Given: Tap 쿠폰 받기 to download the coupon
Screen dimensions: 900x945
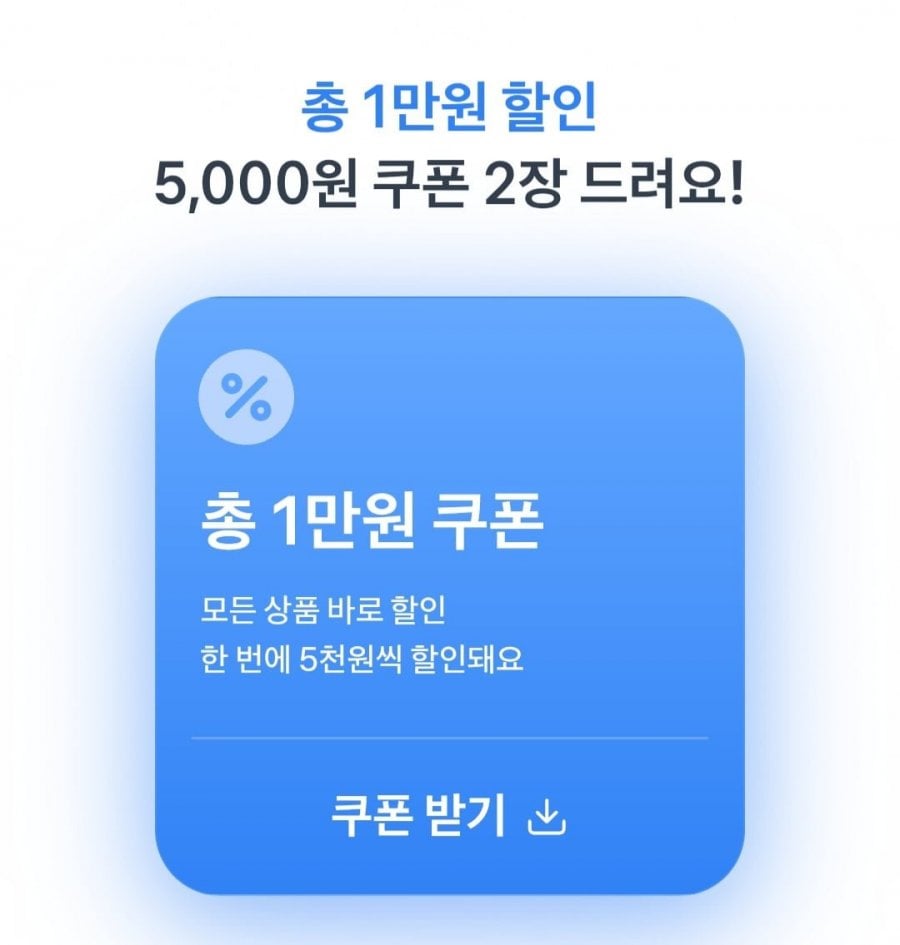Looking at the screenshot, I should point(449,817).
